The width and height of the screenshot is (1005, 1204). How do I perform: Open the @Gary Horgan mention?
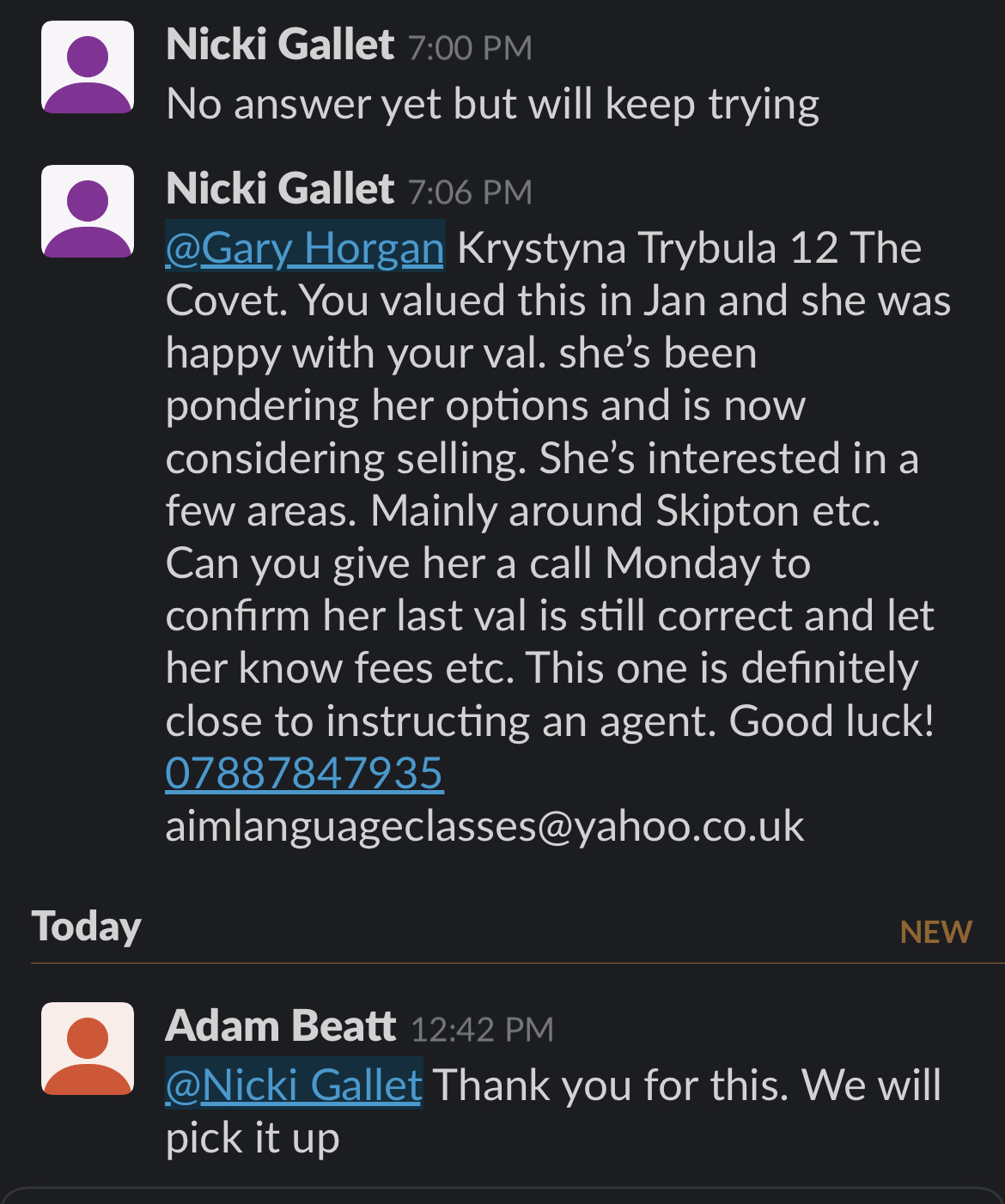(x=305, y=247)
